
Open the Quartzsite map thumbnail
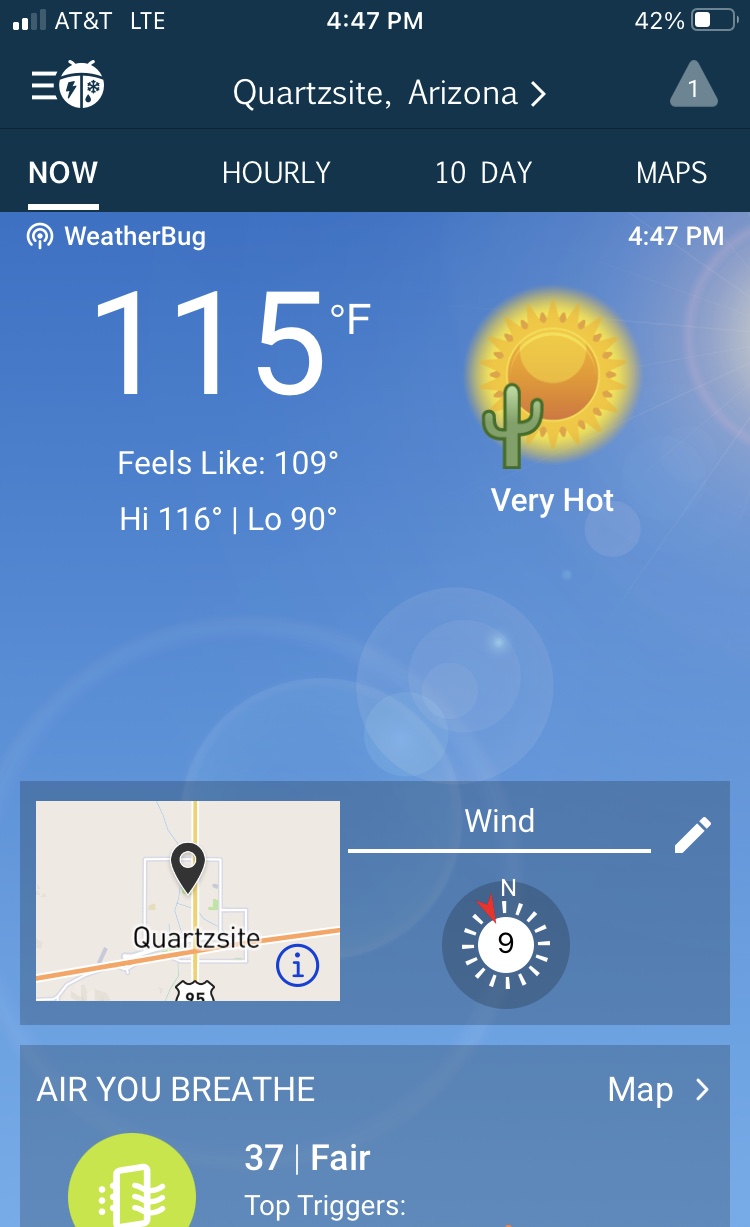point(188,900)
